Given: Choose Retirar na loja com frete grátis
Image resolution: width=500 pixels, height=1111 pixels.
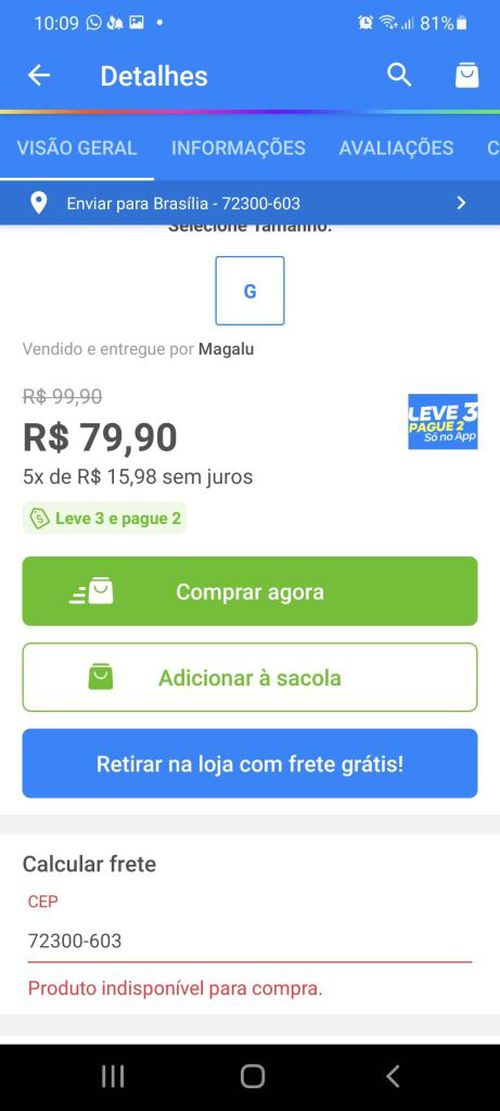Looking at the screenshot, I should coord(250,764).
